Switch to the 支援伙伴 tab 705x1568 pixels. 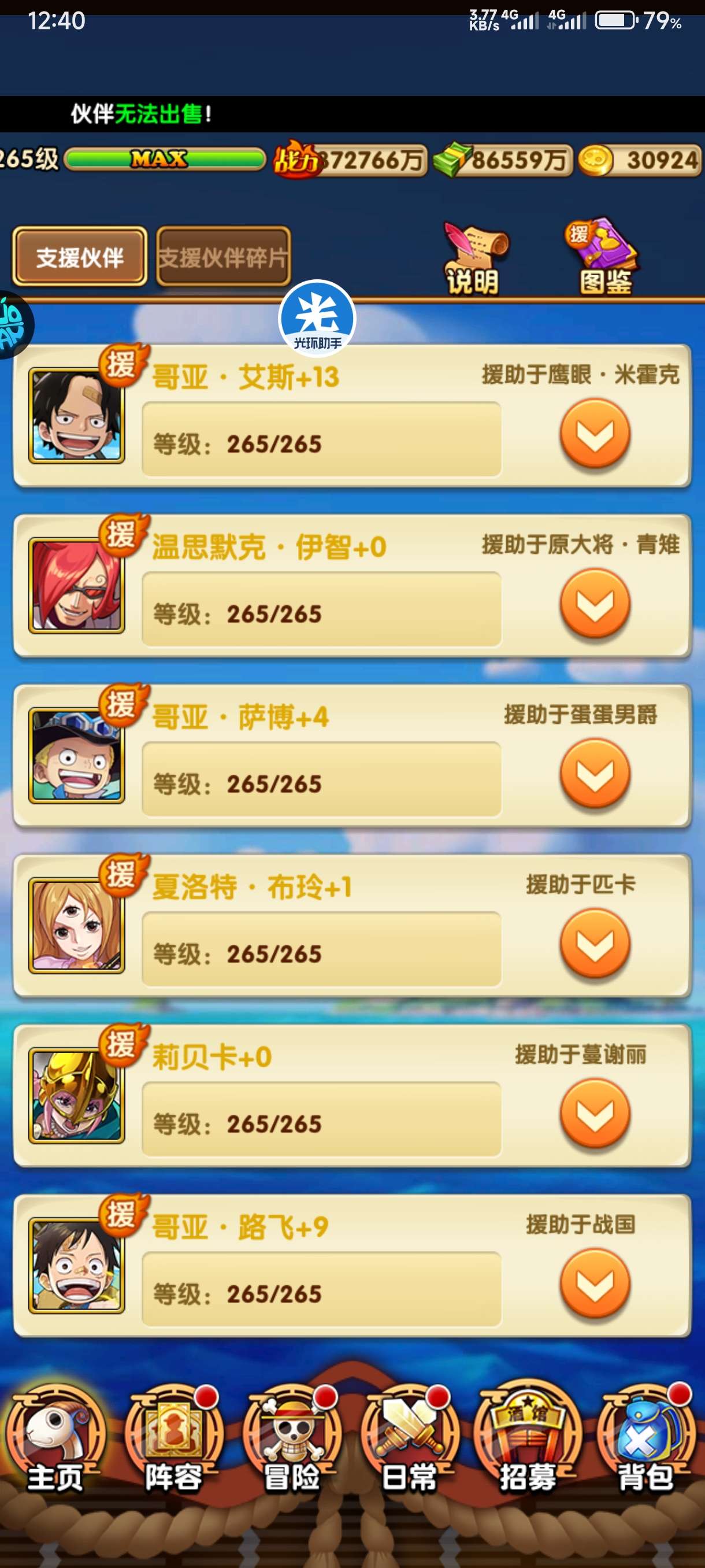tap(79, 257)
